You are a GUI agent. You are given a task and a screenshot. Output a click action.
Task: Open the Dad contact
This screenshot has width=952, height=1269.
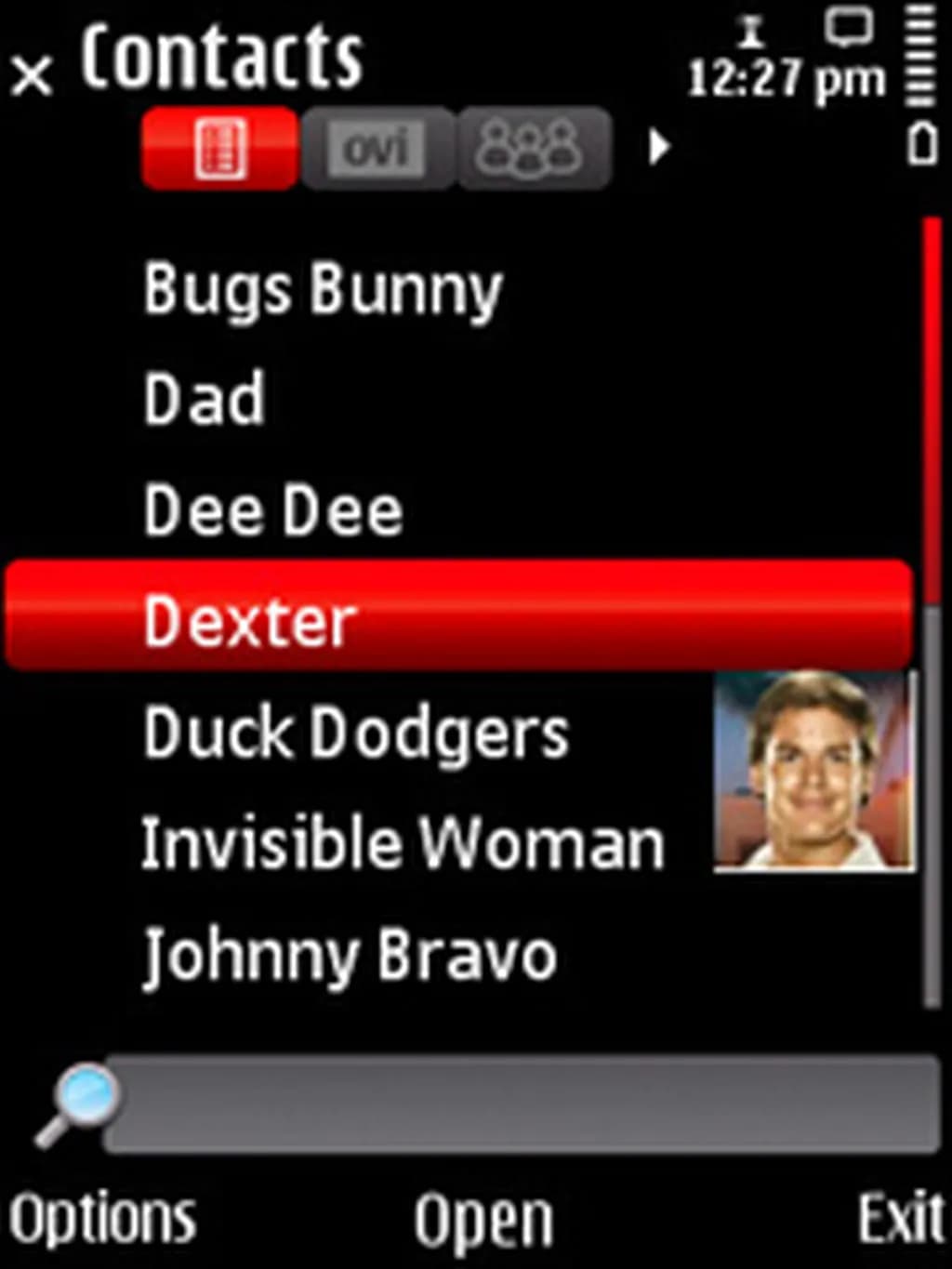205,400
